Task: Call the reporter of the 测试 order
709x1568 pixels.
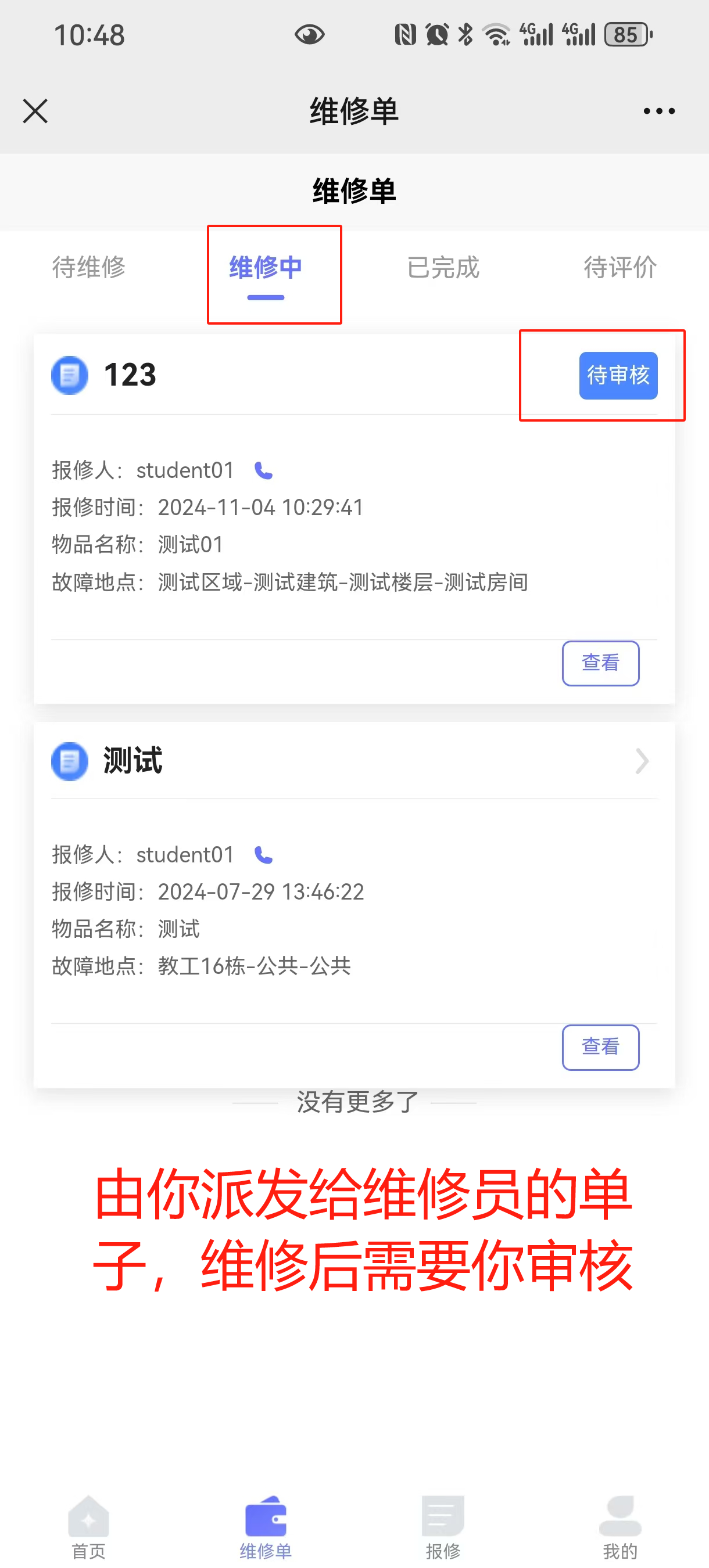Action: (x=263, y=855)
